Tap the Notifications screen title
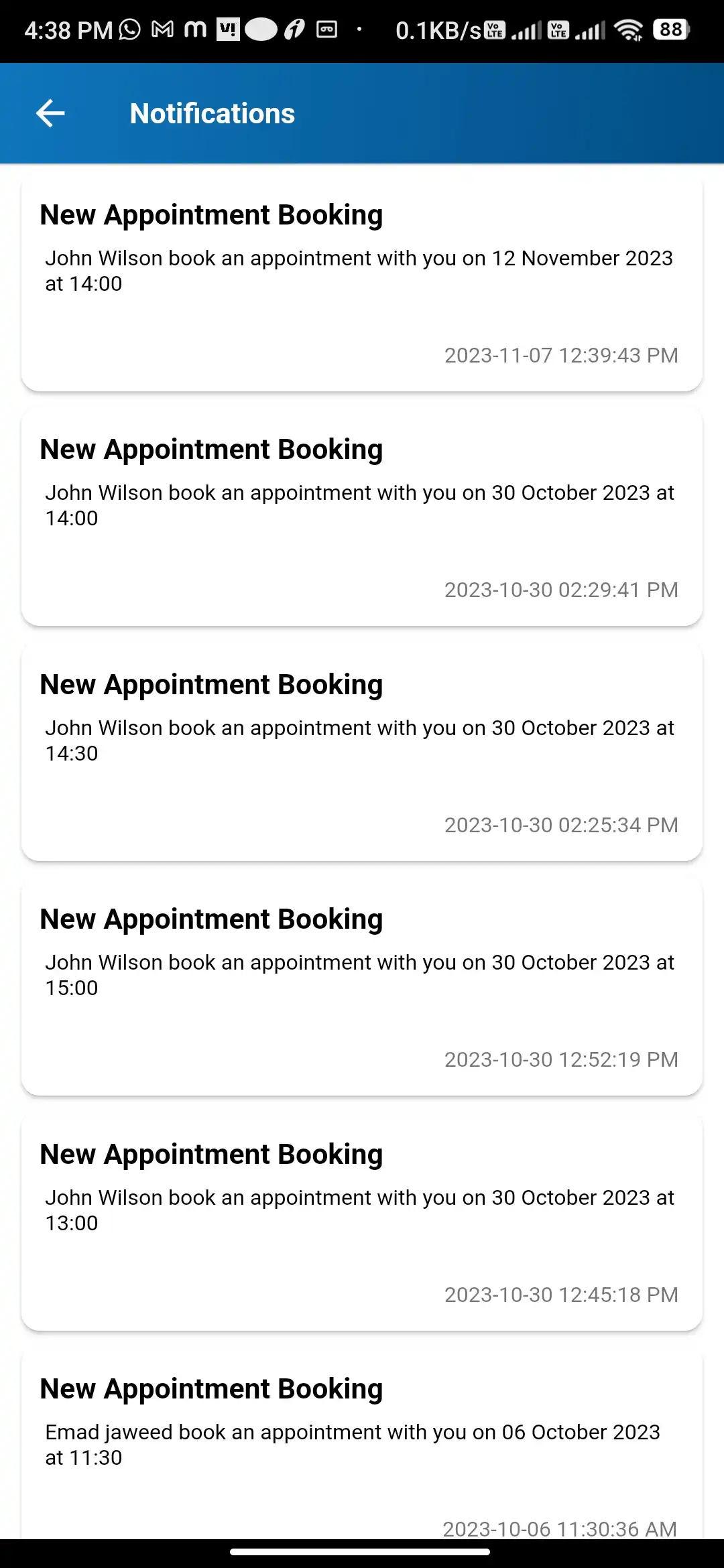 click(213, 113)
